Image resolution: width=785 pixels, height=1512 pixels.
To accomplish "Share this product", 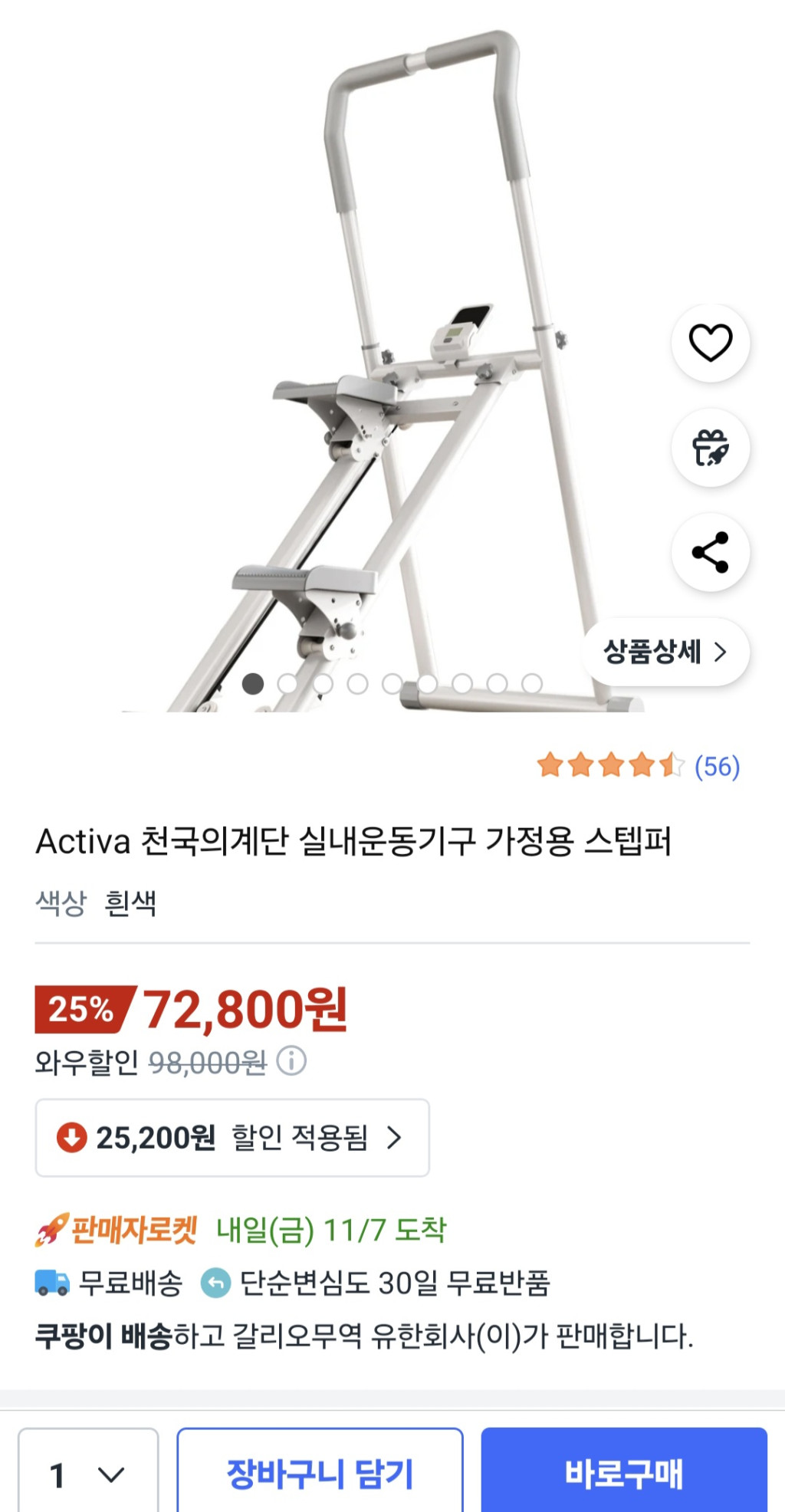I will pos(710,552).
